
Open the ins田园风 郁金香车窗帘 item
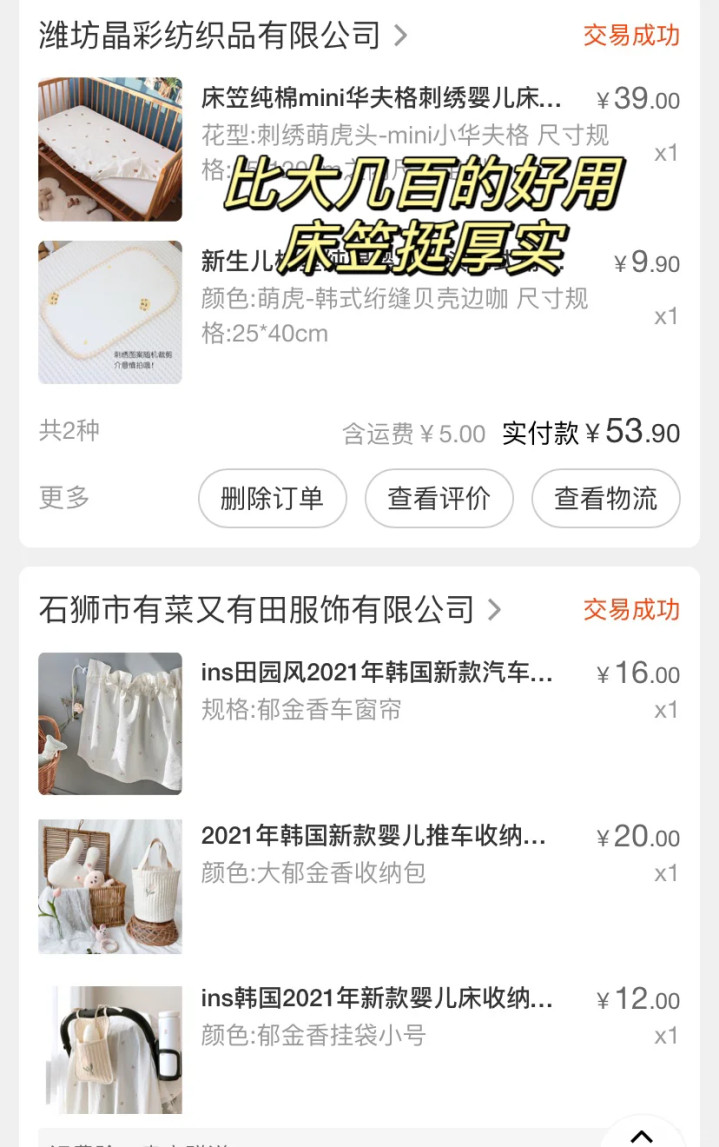[376, 673]
